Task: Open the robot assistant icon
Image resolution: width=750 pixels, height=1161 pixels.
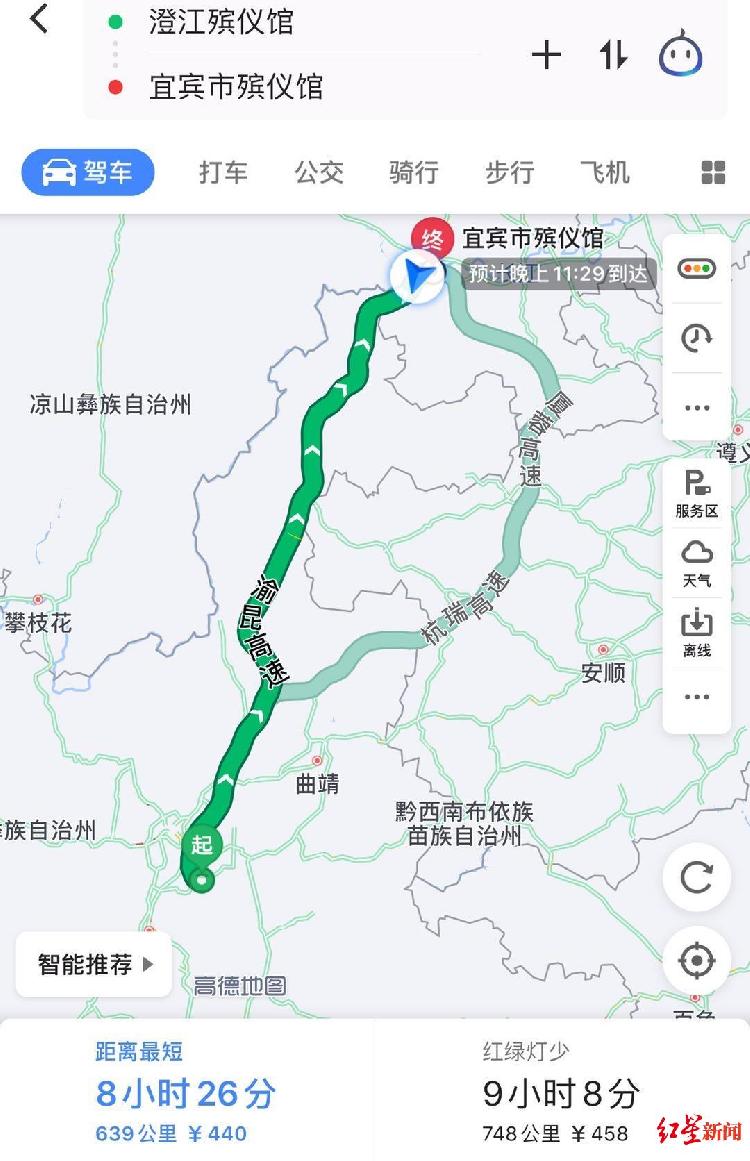Action: pos(680,54)
